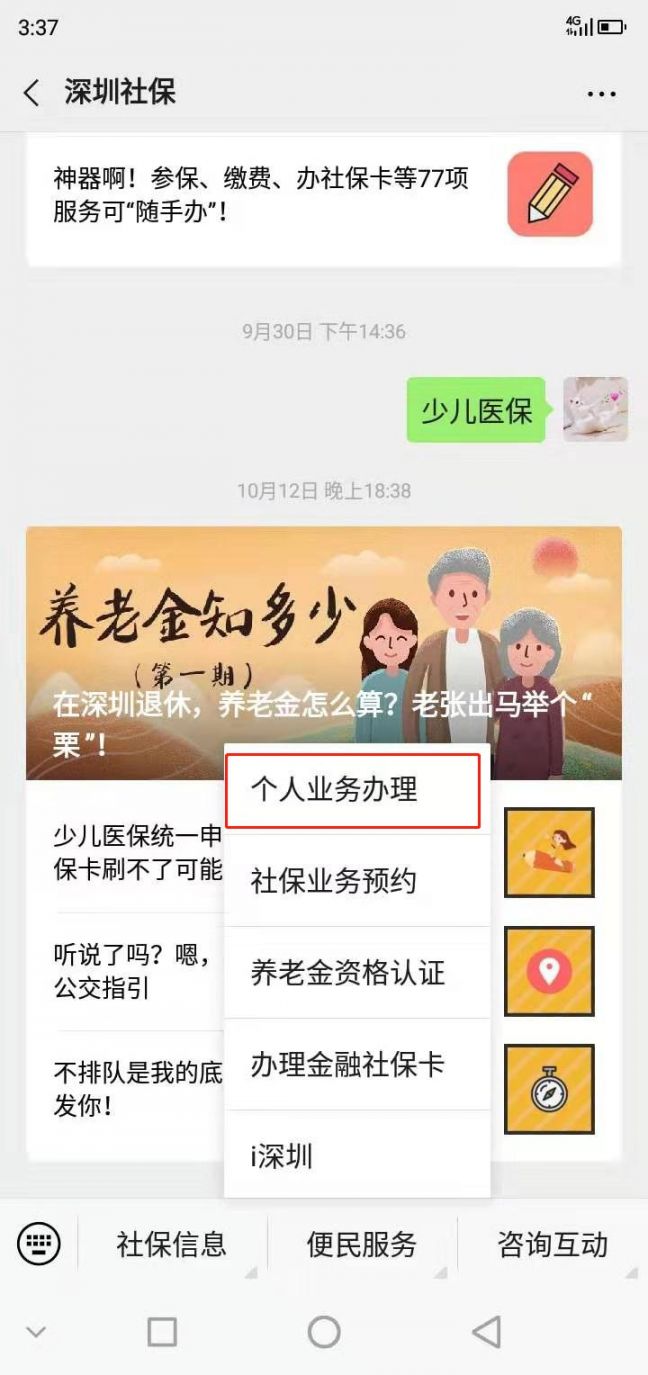Viewport: 648px width, 1375px height.
Task: Tap the 便民服务 bottom menu
Action: pos(362,1244)
